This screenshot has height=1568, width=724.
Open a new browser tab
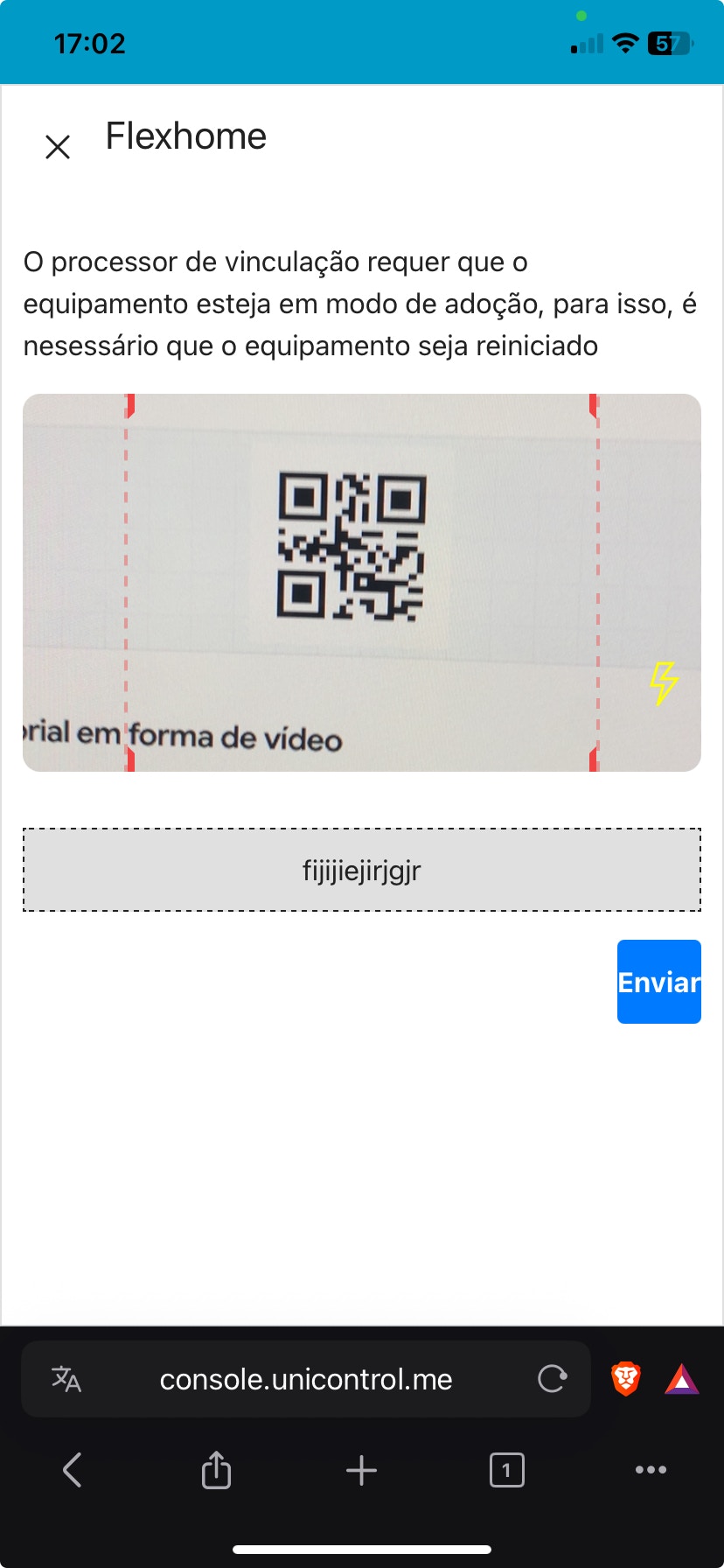point(361,1470)
